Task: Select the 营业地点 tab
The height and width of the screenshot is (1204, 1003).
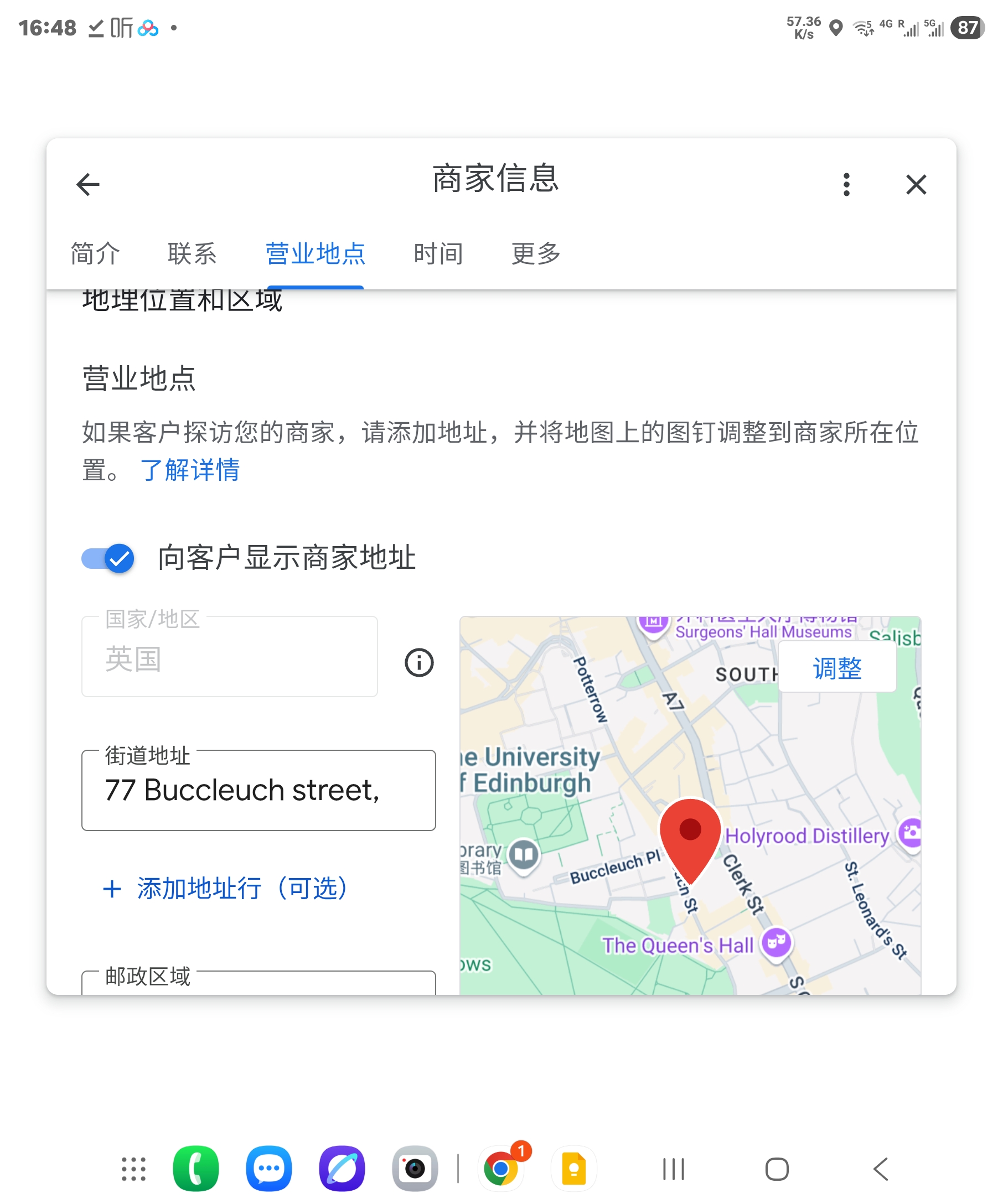Action: [x=315, y=253]
